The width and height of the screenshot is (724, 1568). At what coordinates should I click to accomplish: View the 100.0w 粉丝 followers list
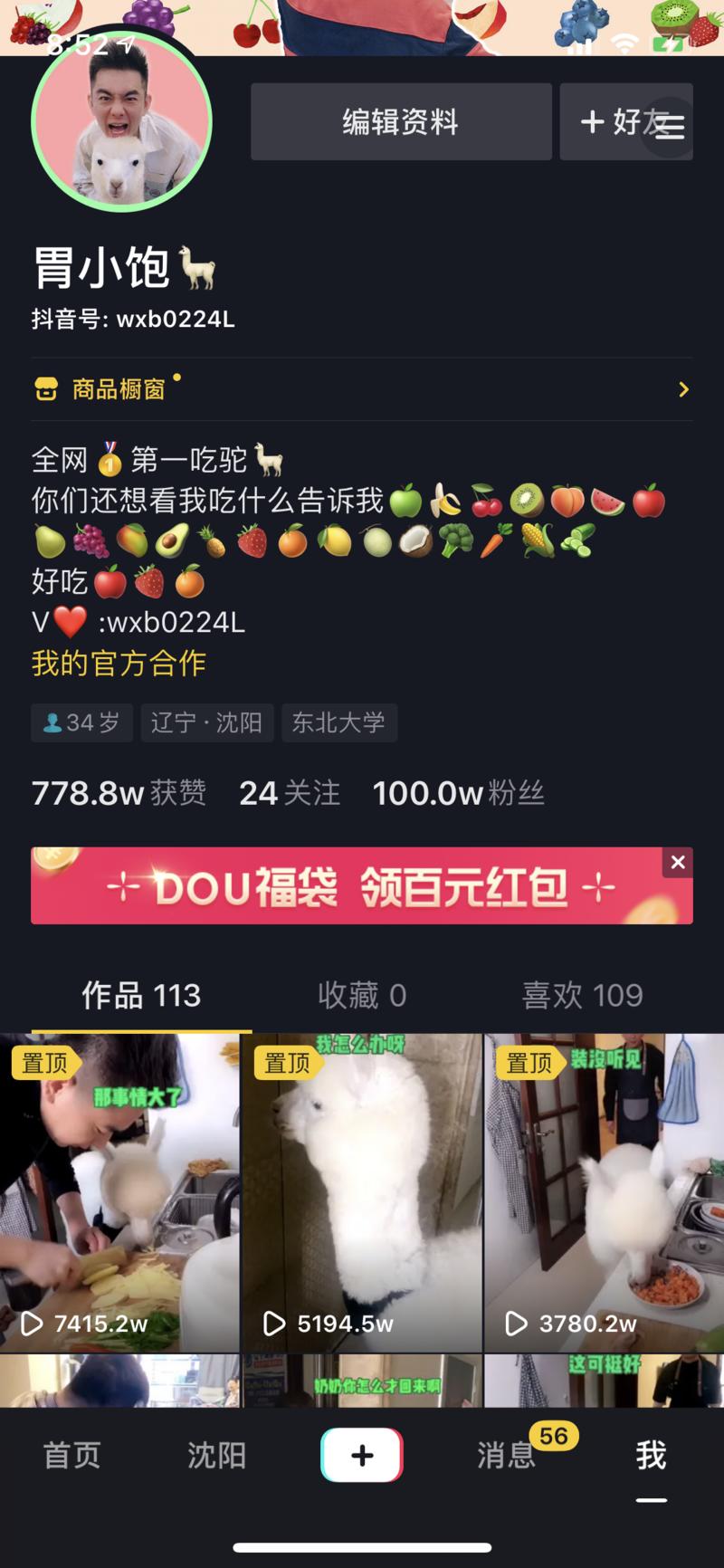coord(458,793)
